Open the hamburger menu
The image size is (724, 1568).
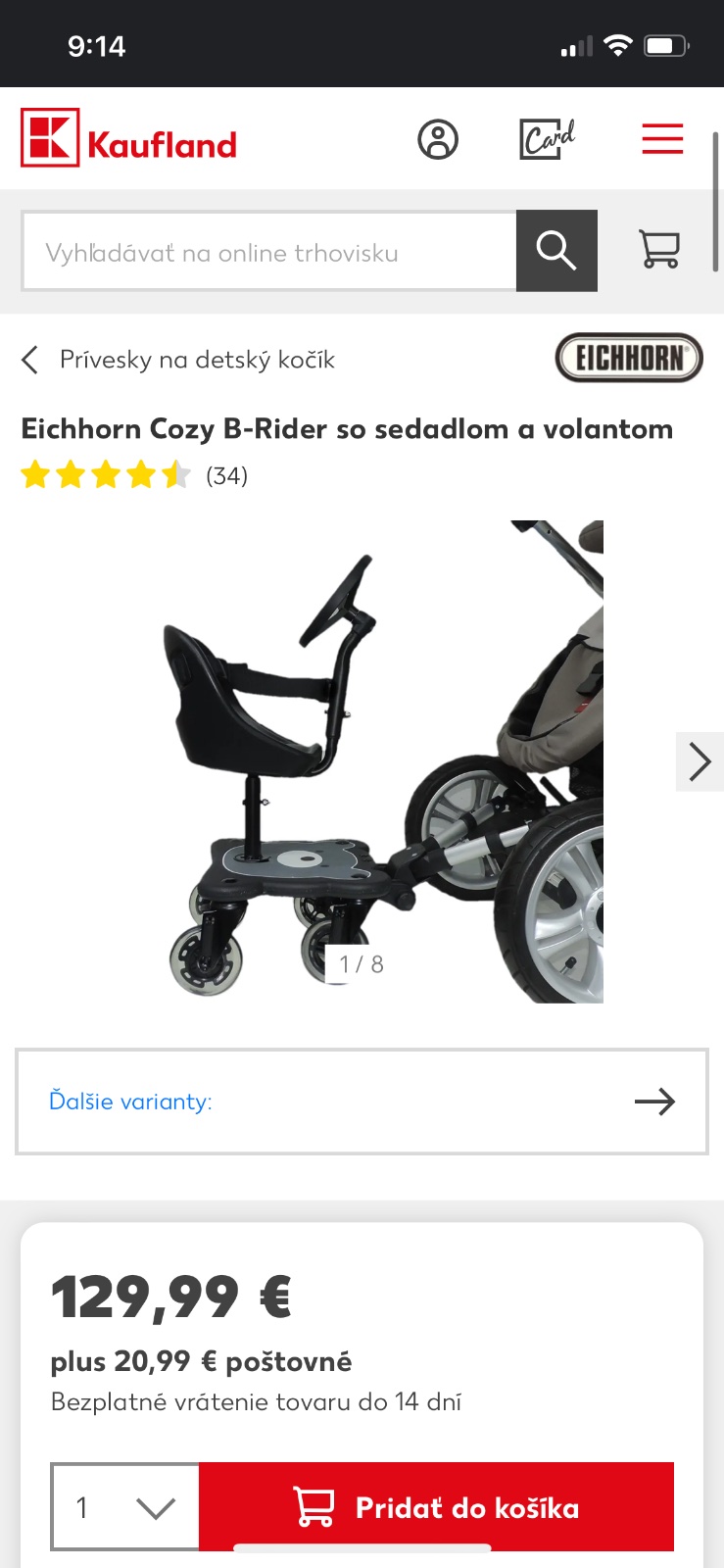(x=662, y=139)
